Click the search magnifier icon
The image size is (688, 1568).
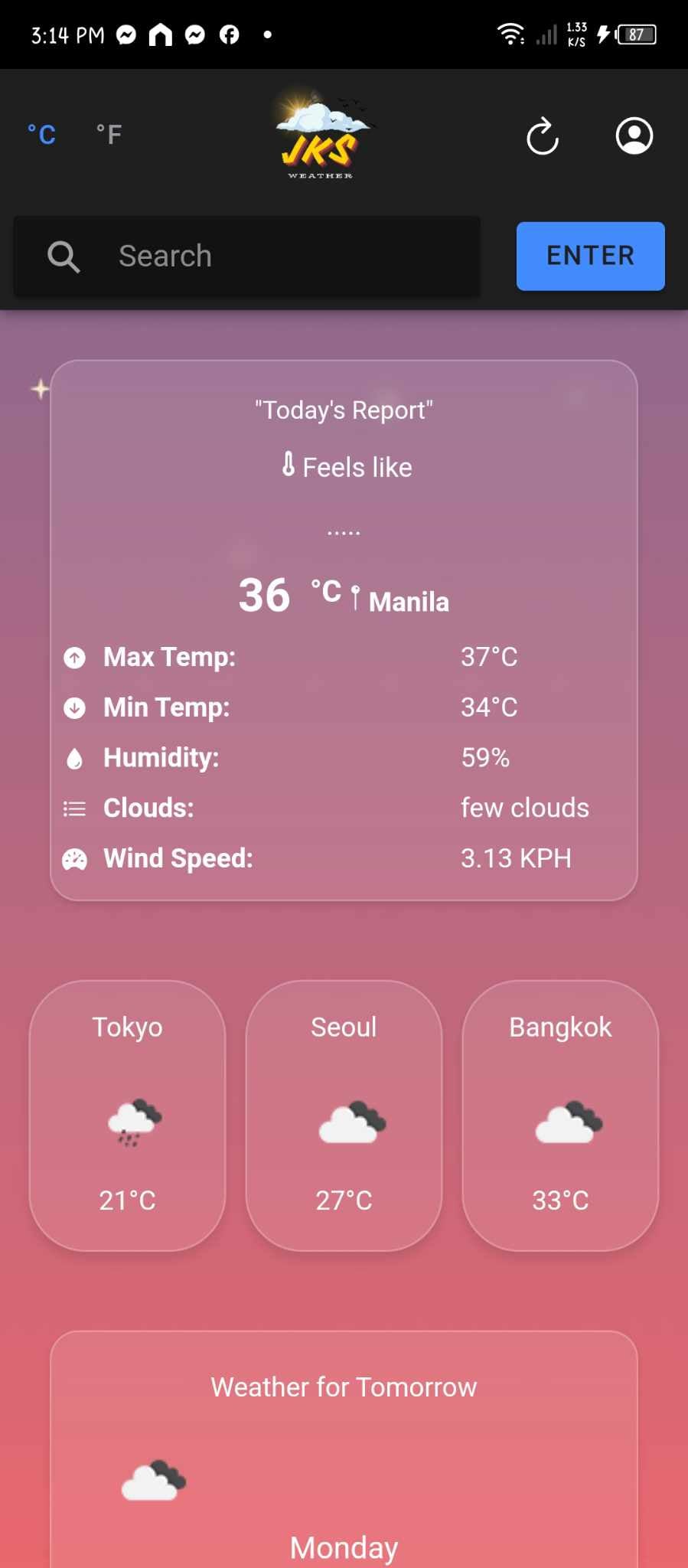click(x=64, y=256)
